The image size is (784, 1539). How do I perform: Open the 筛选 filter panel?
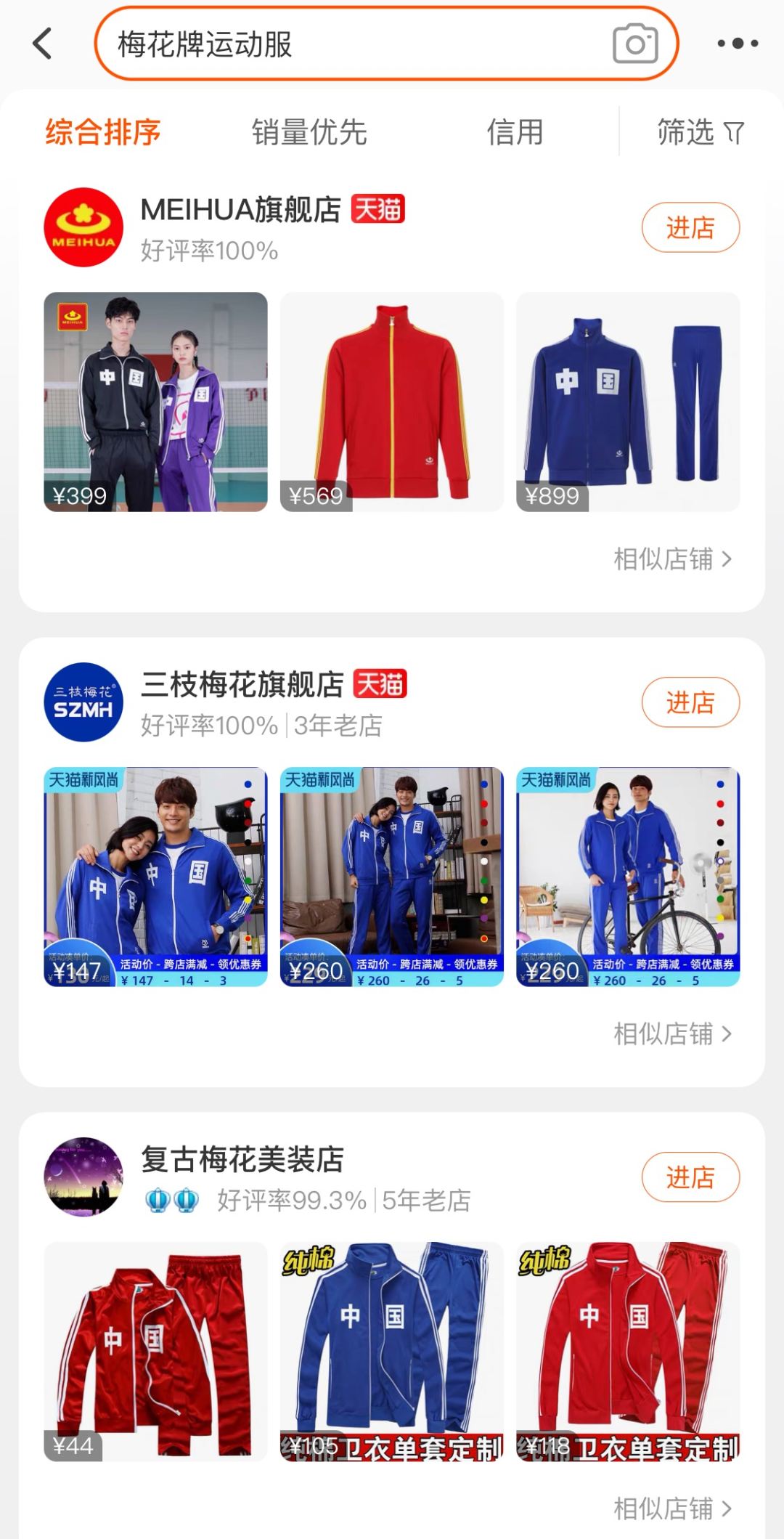coord(700,132)
